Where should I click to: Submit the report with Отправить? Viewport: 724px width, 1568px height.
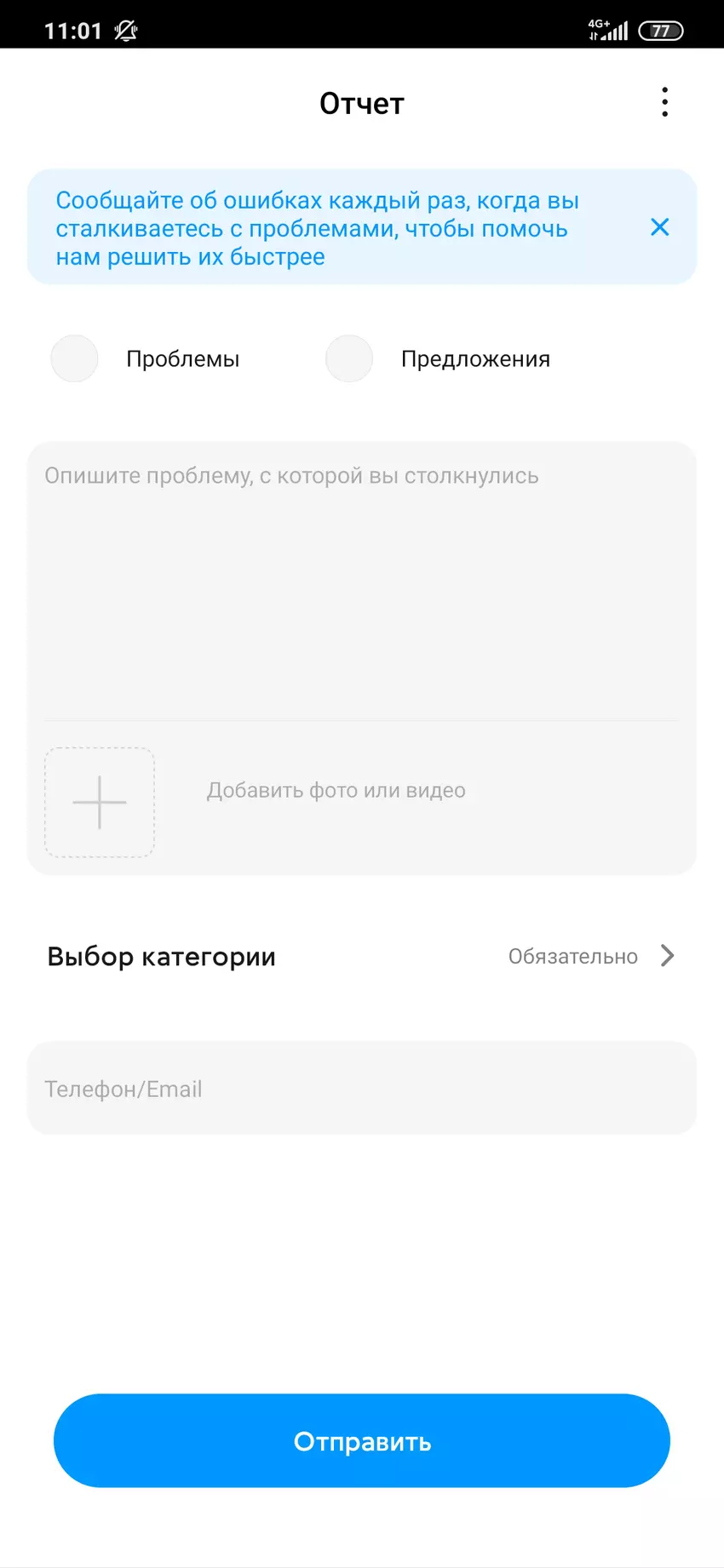coord(361,1440)
